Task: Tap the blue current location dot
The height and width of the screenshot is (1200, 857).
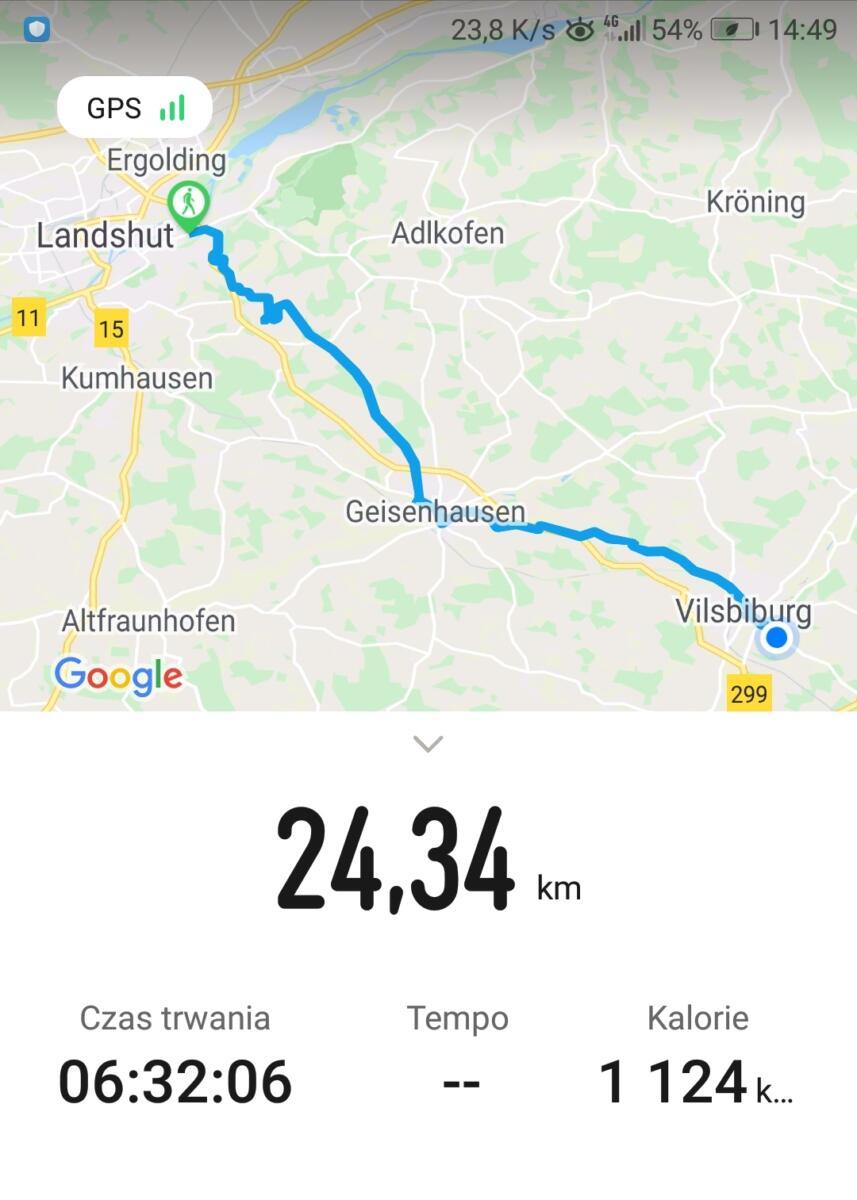Action: pyautogui.click(x=775, y=637)
